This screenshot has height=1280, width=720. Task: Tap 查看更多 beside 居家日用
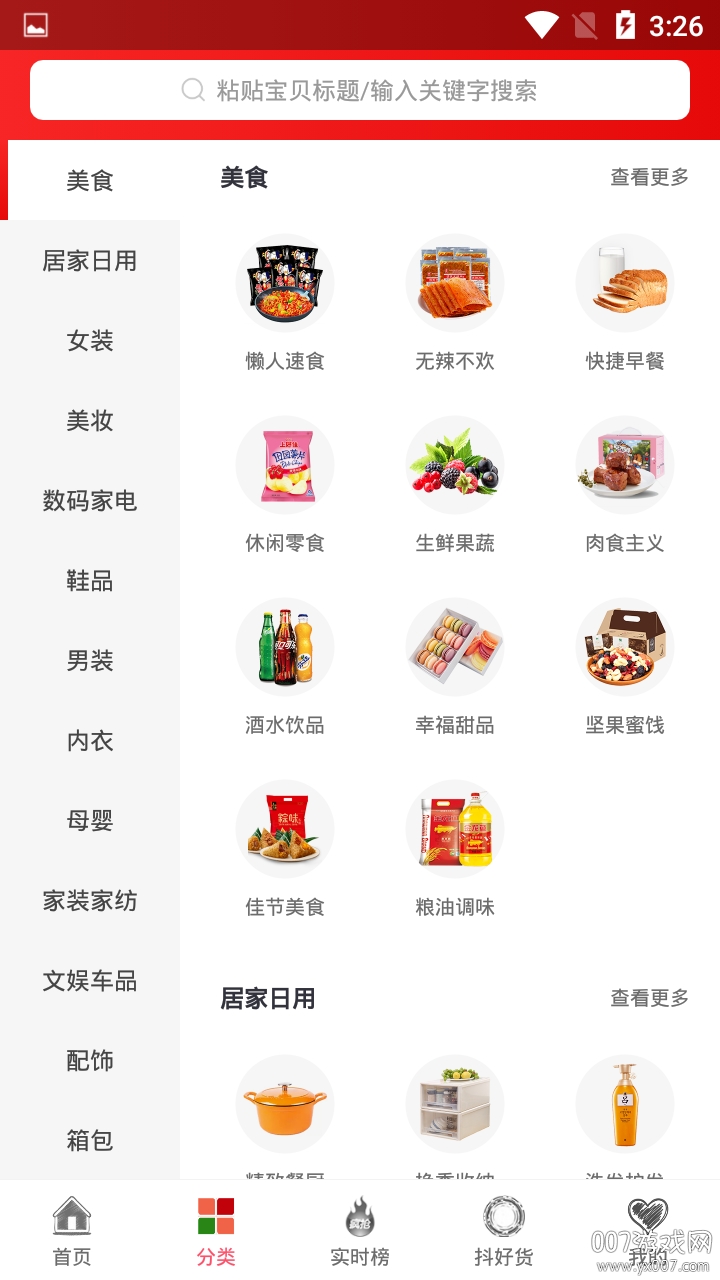[648, 998]
